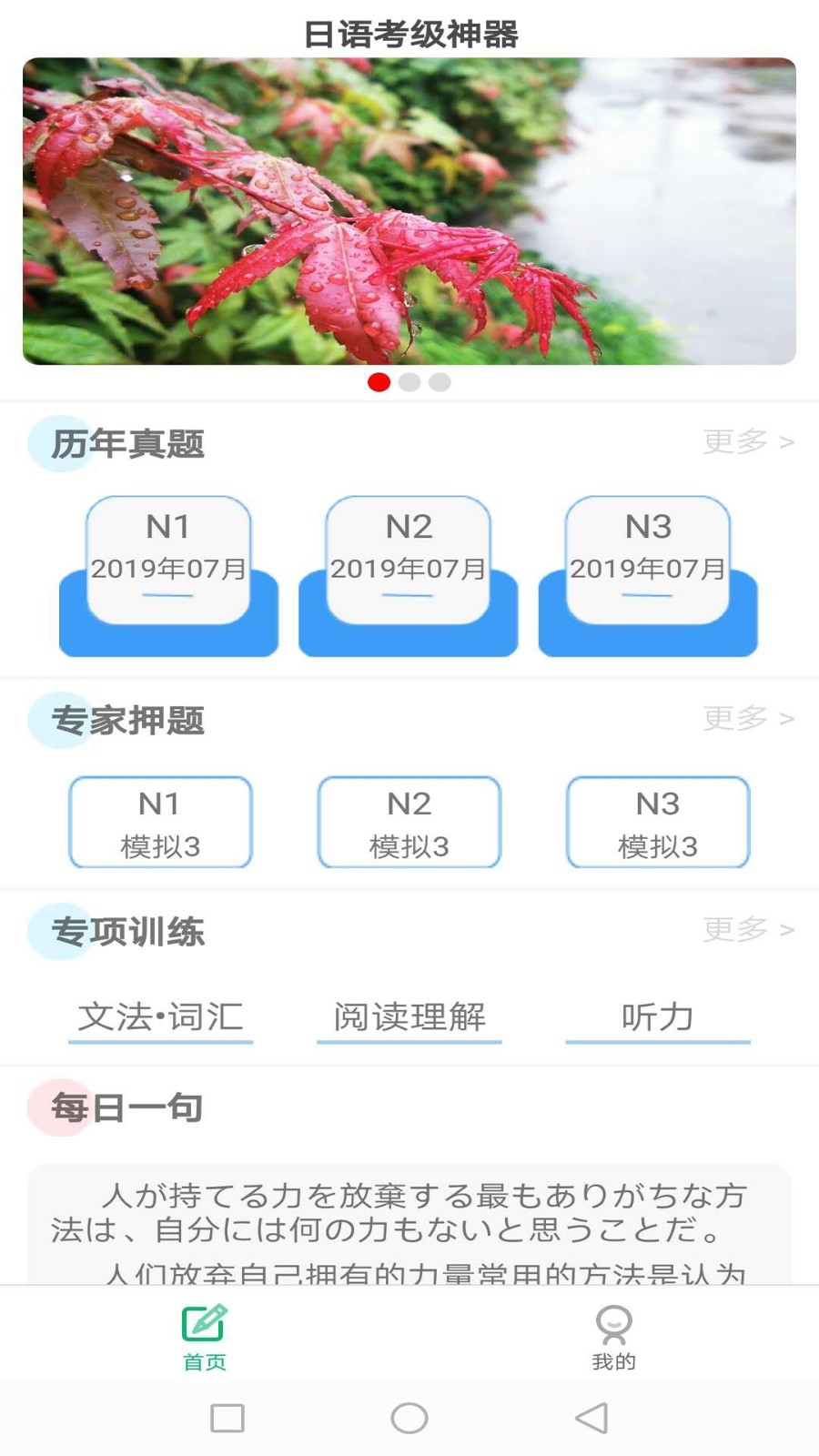The height and width of the screenshot is (1456, 819).
Task: Start the N2 模拟3 mock test
Action: [409, 823]
